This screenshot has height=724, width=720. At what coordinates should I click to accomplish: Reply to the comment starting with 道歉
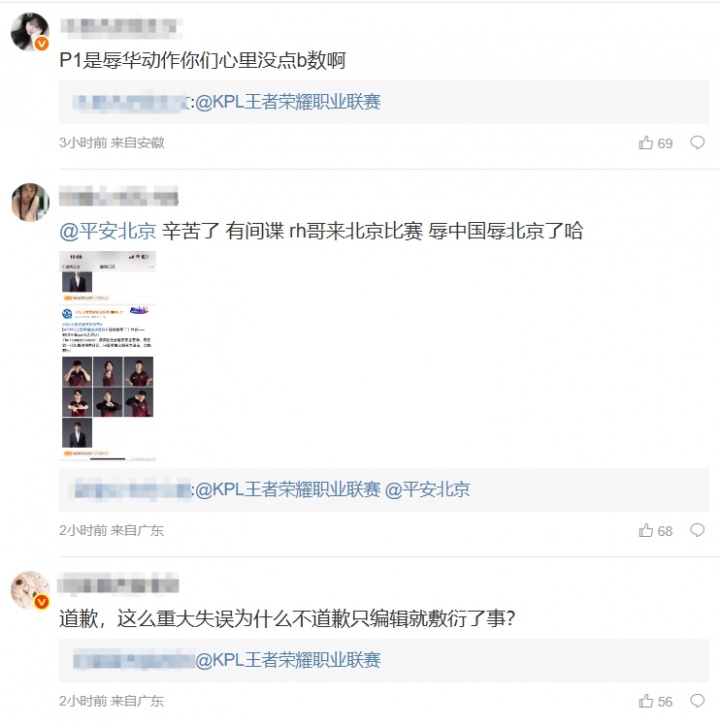tap(698, 701)
